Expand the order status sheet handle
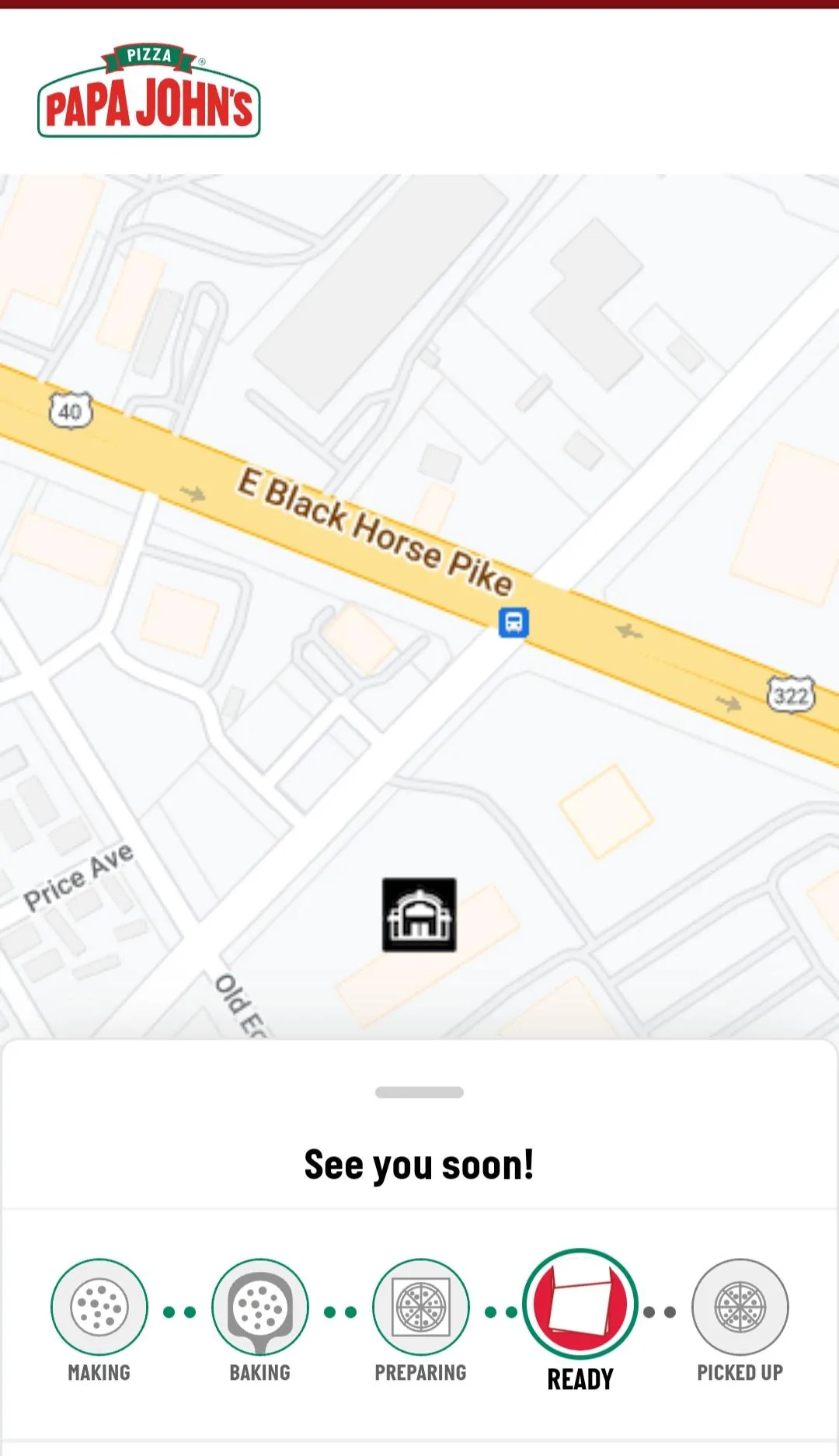The image size is (839, 1456). click(419, 1092)
